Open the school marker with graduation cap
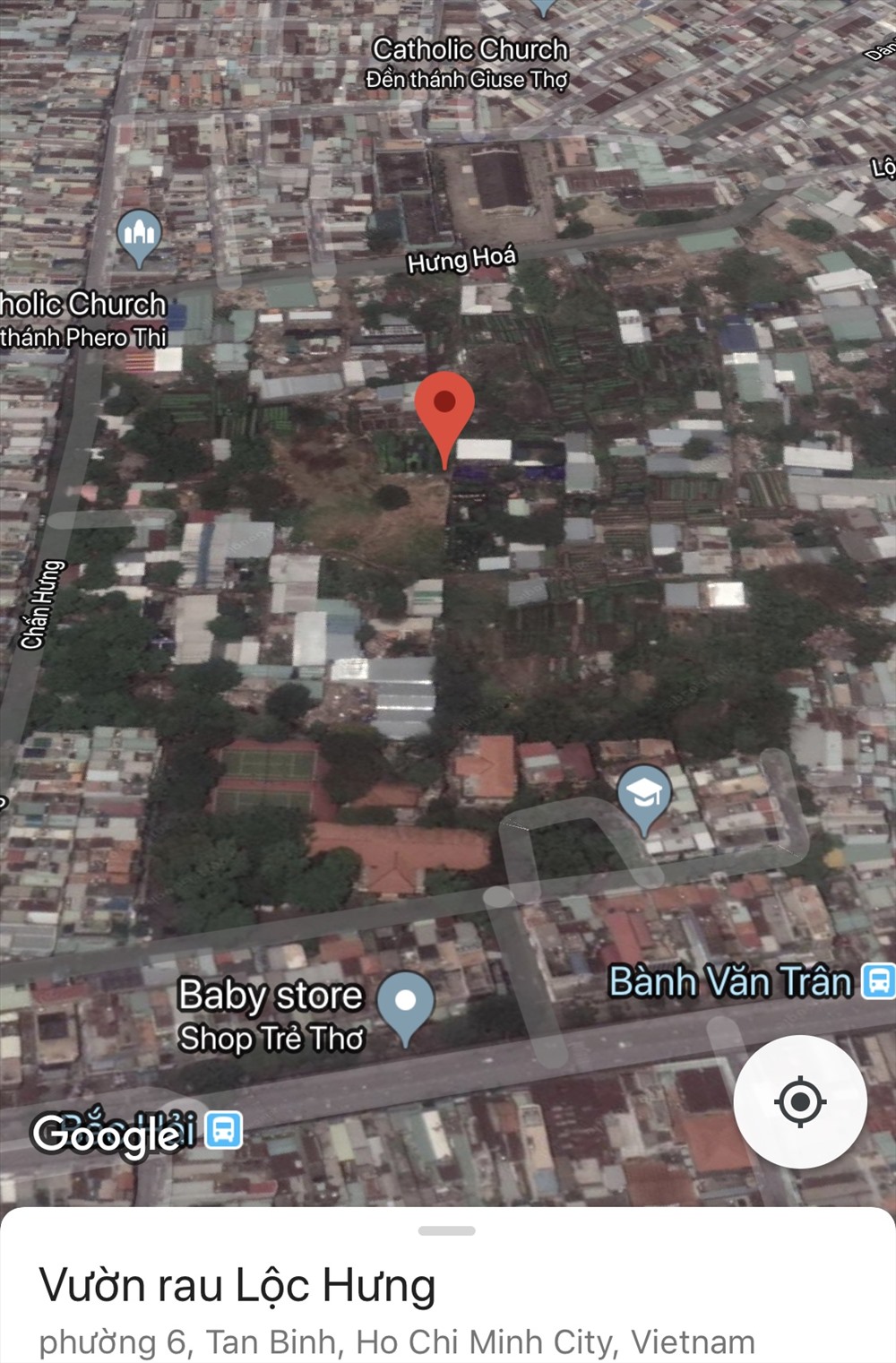The width and height of the screenshot is (896, 1363). coord(643,793)
